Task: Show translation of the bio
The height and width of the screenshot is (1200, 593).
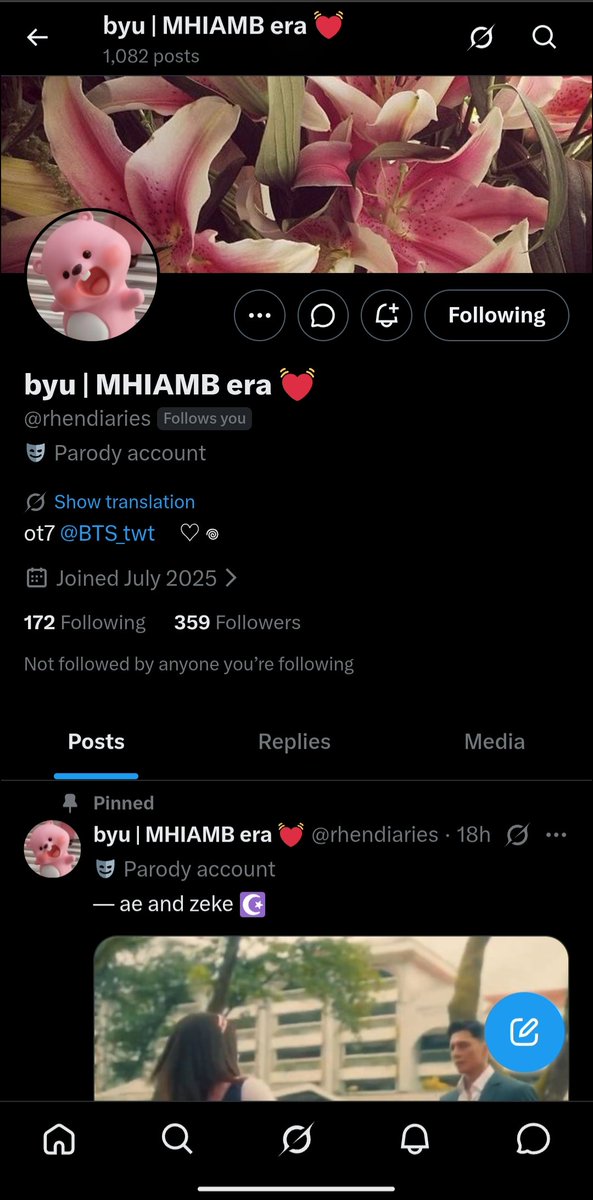Action: (x=124, y=502)
